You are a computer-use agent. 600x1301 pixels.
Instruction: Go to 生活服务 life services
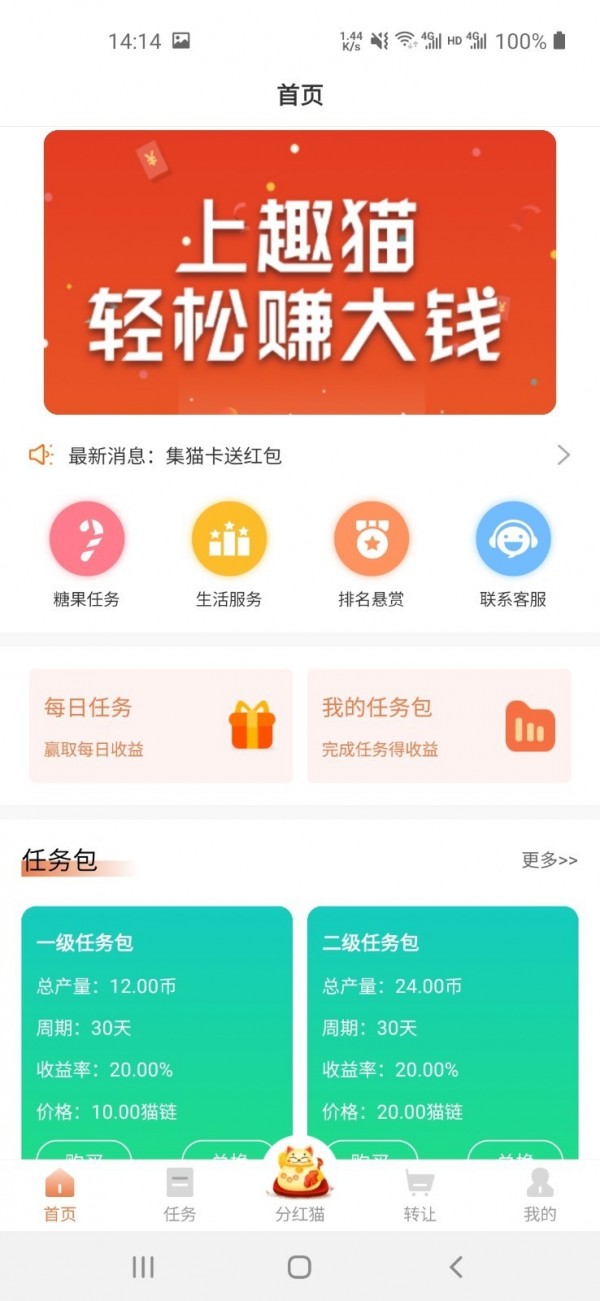(x=229, y=553)
